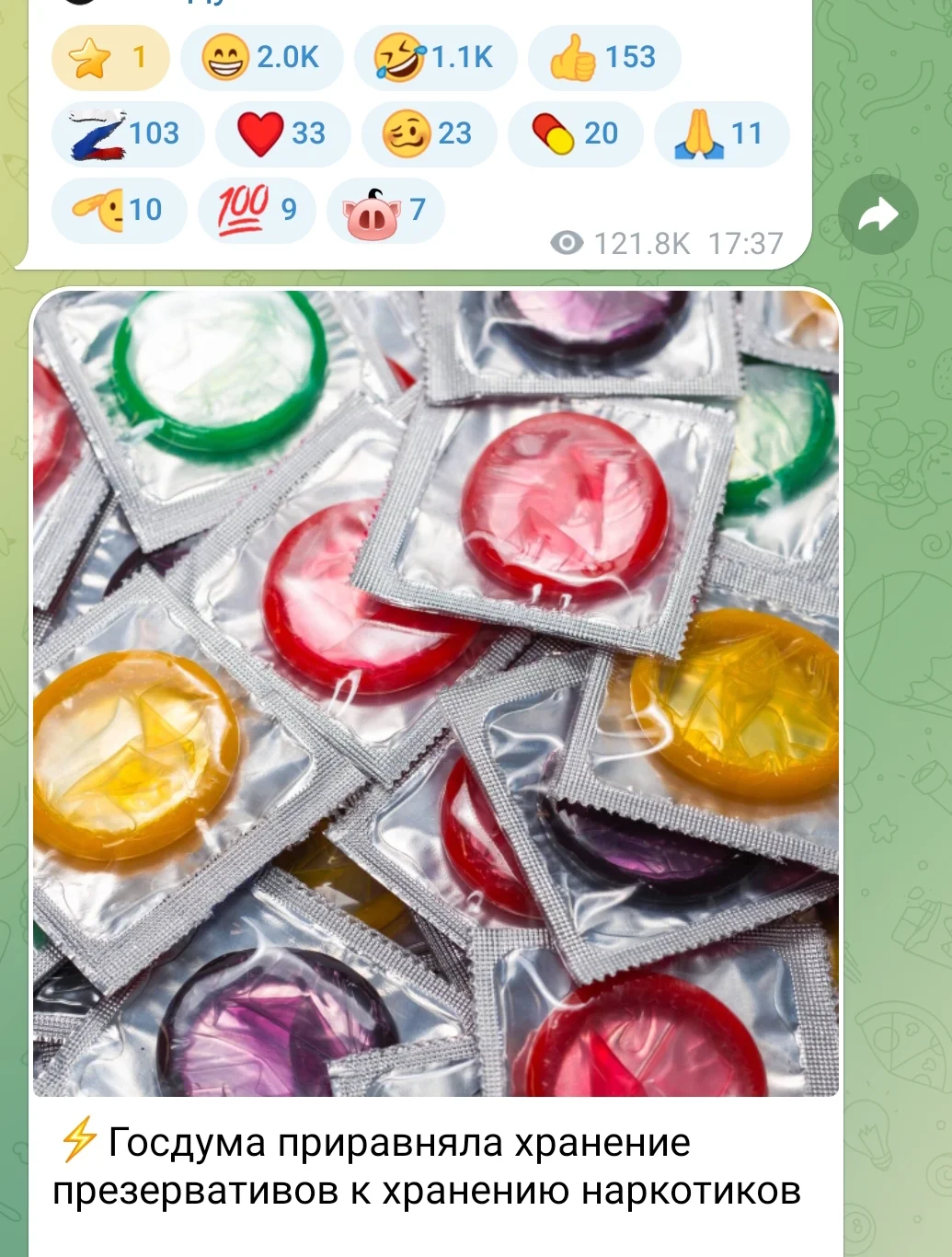This screenshot has height=1257, width=952.
Task: Select the pig face 7 reaction
Action: 388,210
